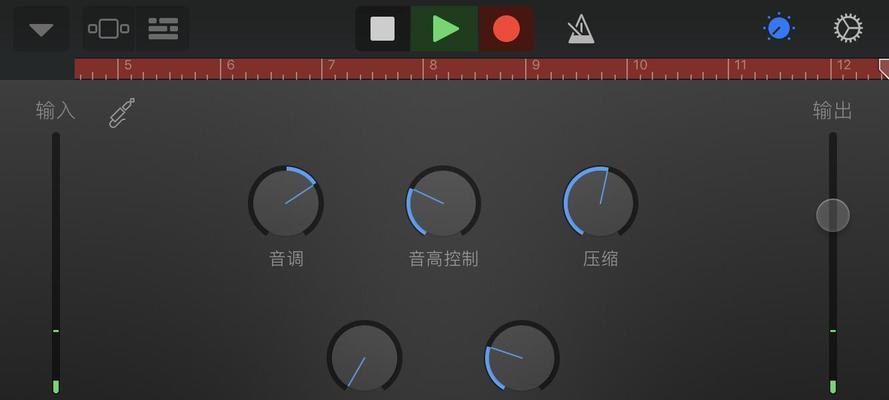Toggle the metronome
Image resolution: width=889 pixels, height=400 pixels.
[x=580, y=29]
